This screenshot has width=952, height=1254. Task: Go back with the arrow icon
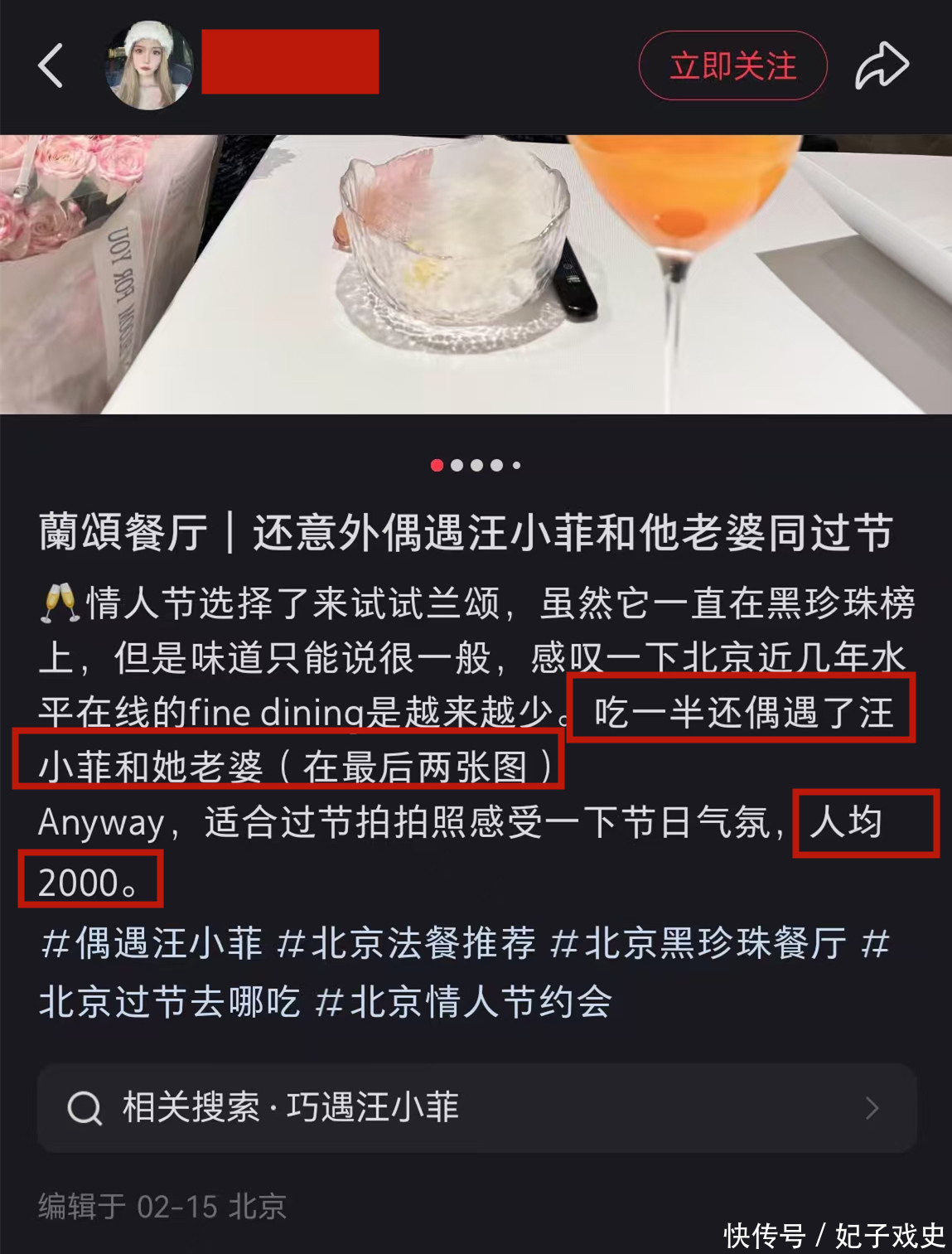coord(51,65)
